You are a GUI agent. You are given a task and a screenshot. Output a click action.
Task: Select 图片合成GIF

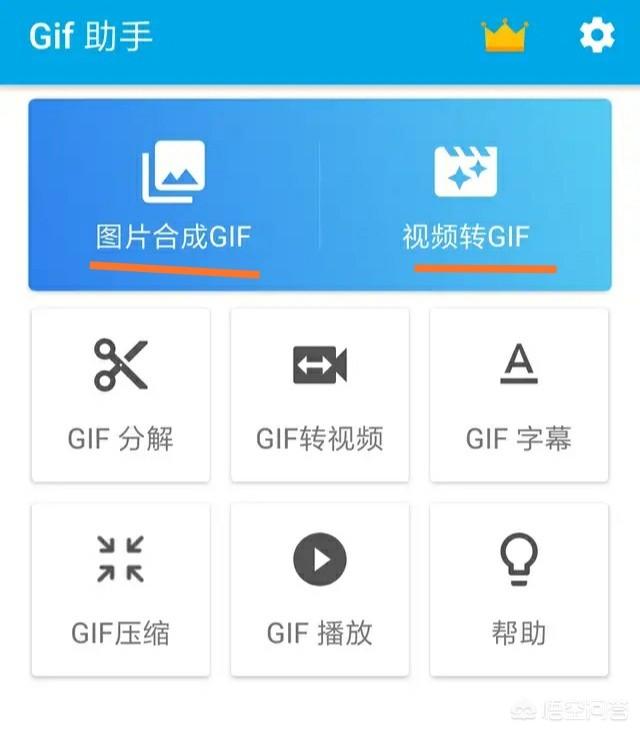click(174, 195)
